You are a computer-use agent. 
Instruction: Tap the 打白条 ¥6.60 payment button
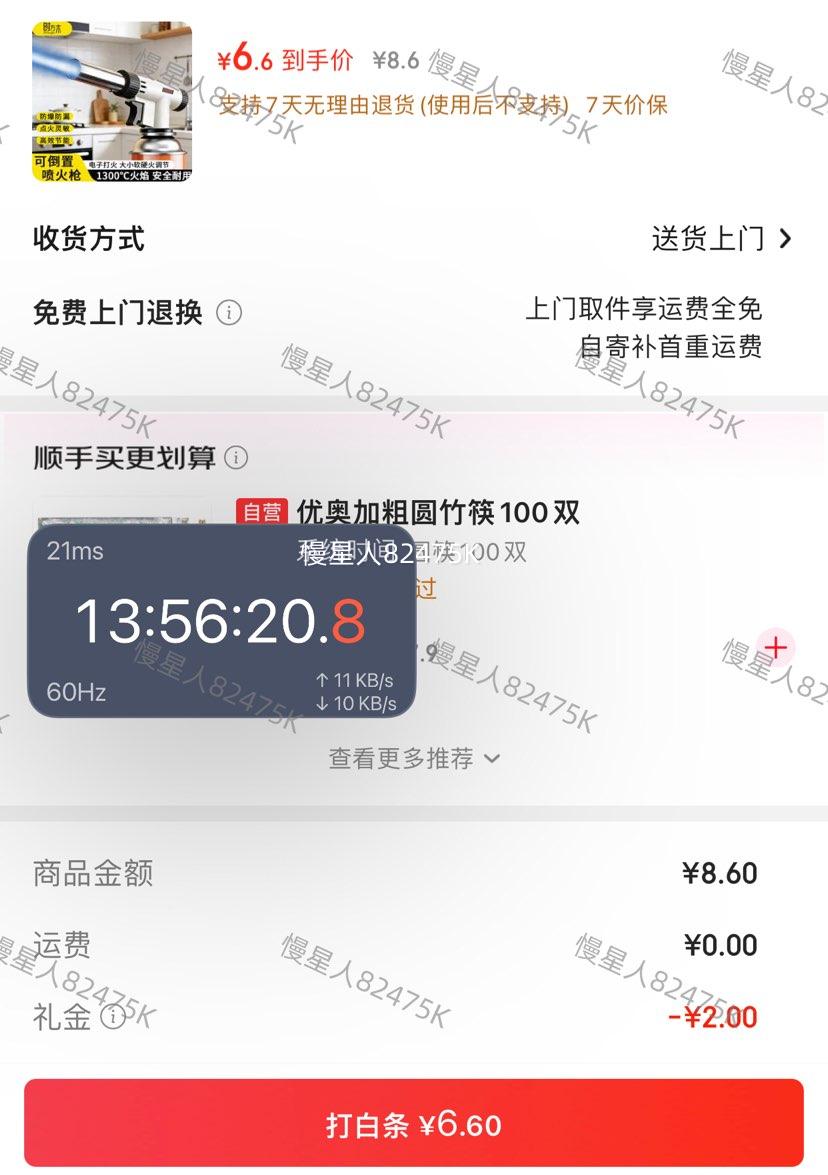(x=414, y=1124)
